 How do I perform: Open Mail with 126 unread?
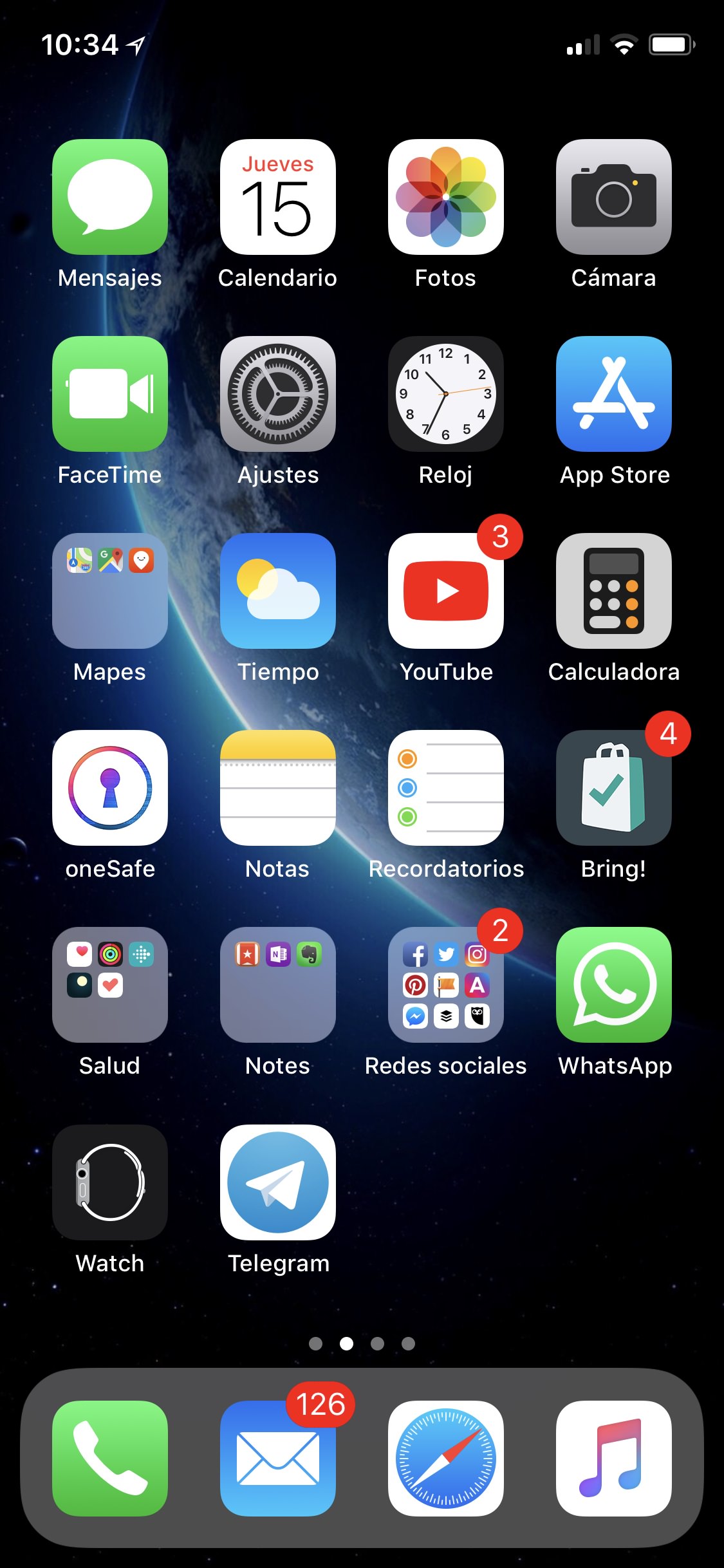tap(278, 1459)
